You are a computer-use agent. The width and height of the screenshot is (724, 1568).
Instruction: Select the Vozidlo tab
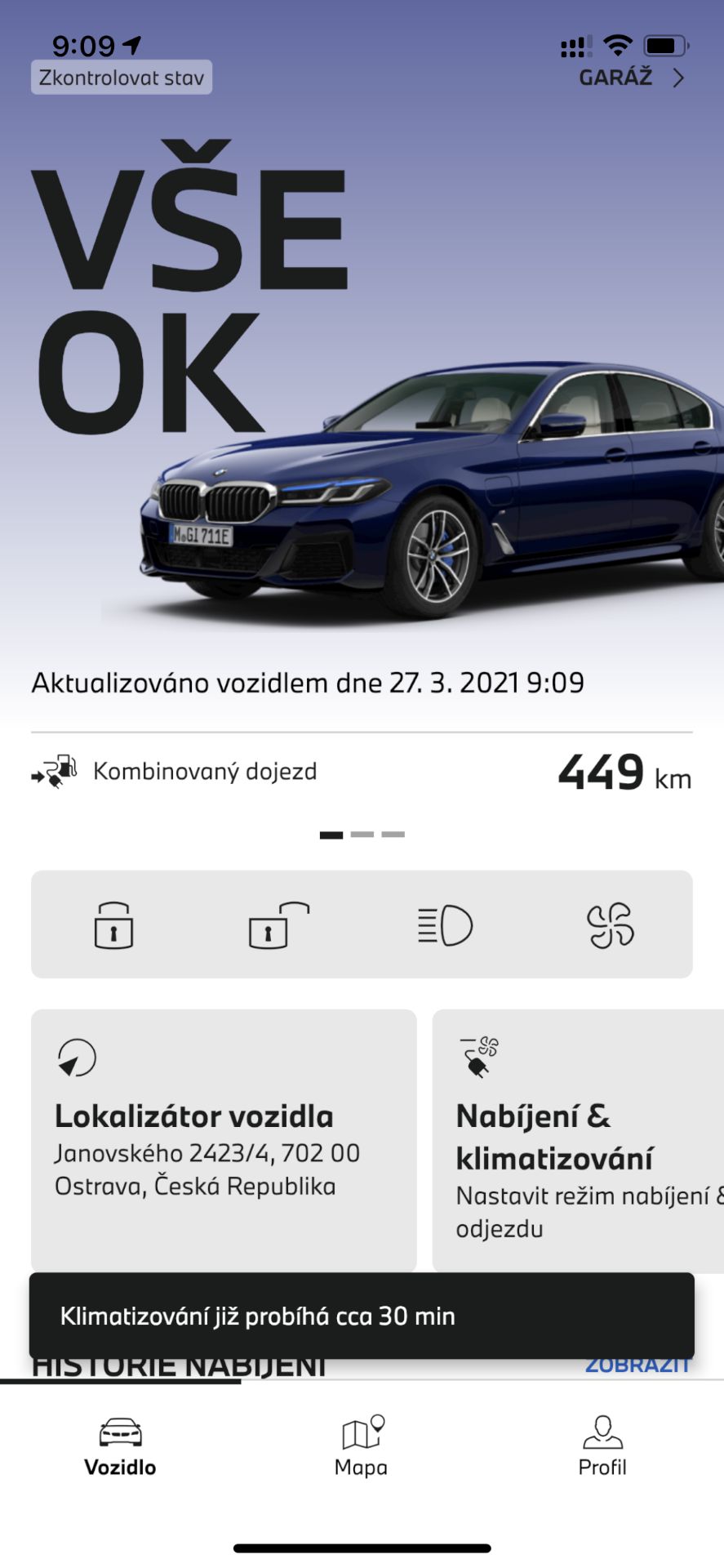(120, 1447)
